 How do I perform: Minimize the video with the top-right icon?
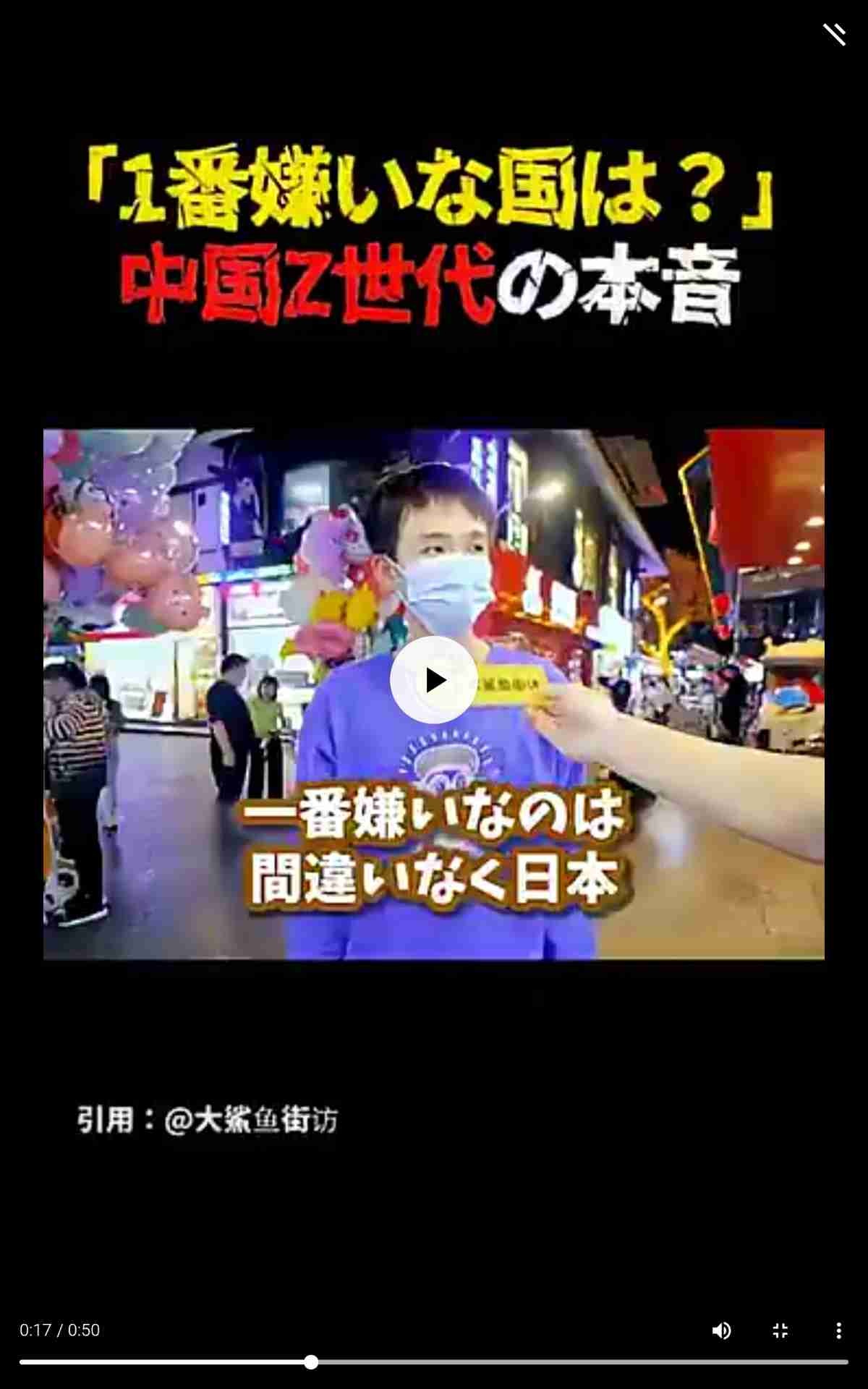tap(834, 34)
